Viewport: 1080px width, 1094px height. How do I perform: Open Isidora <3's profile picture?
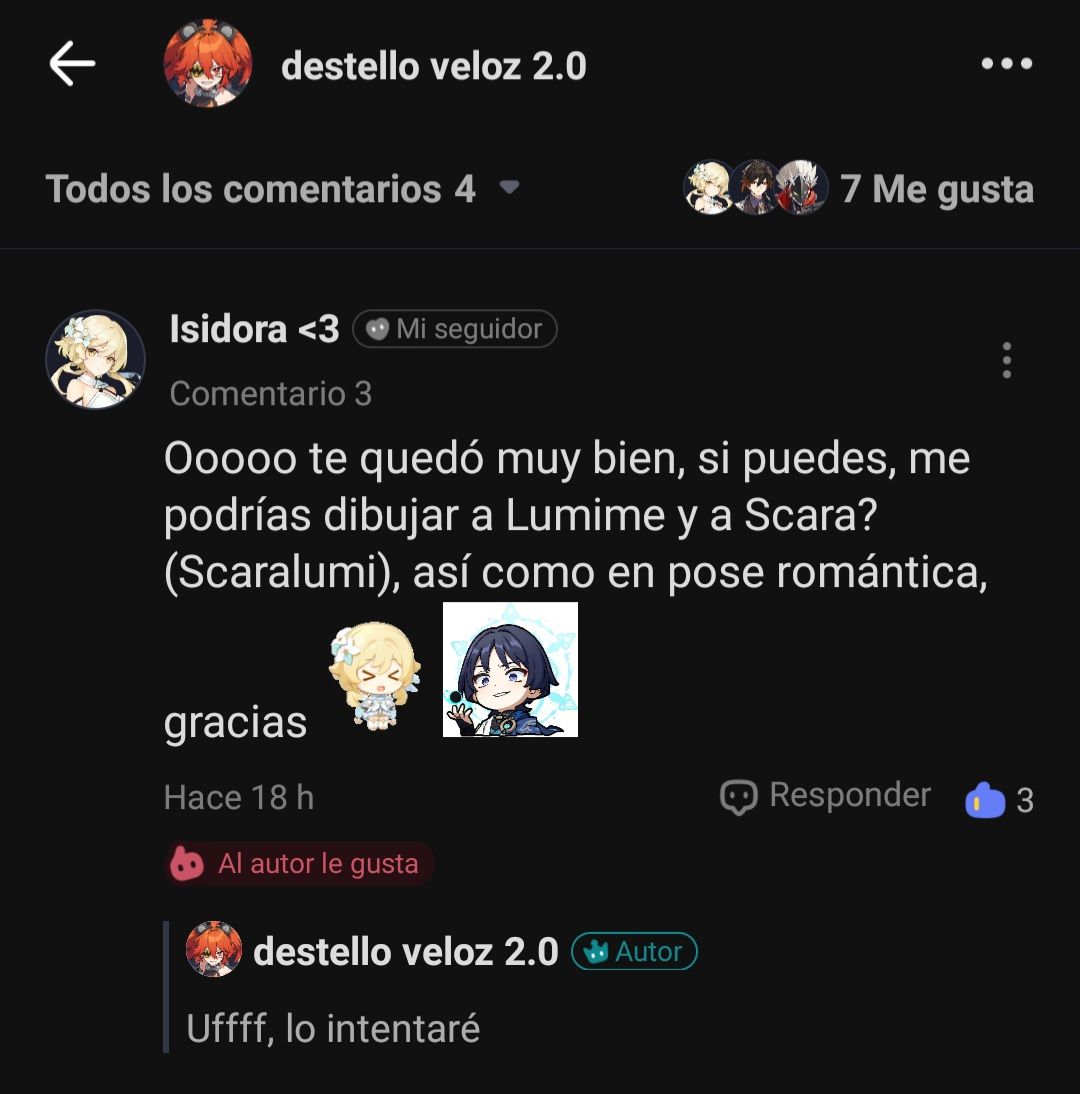click(x=96, y=359)
